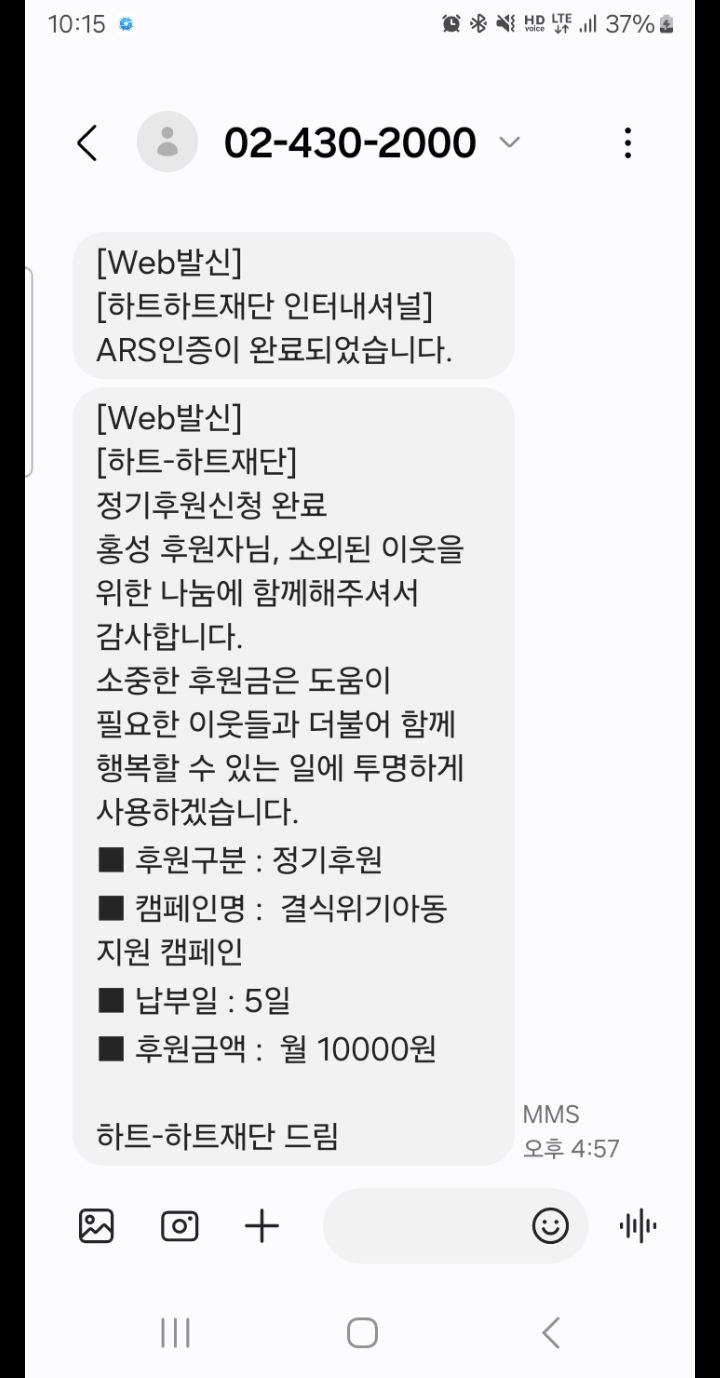This screenshot has width=720, height=1378.
Task: Record a voice message
Action: click(637, 1225)
